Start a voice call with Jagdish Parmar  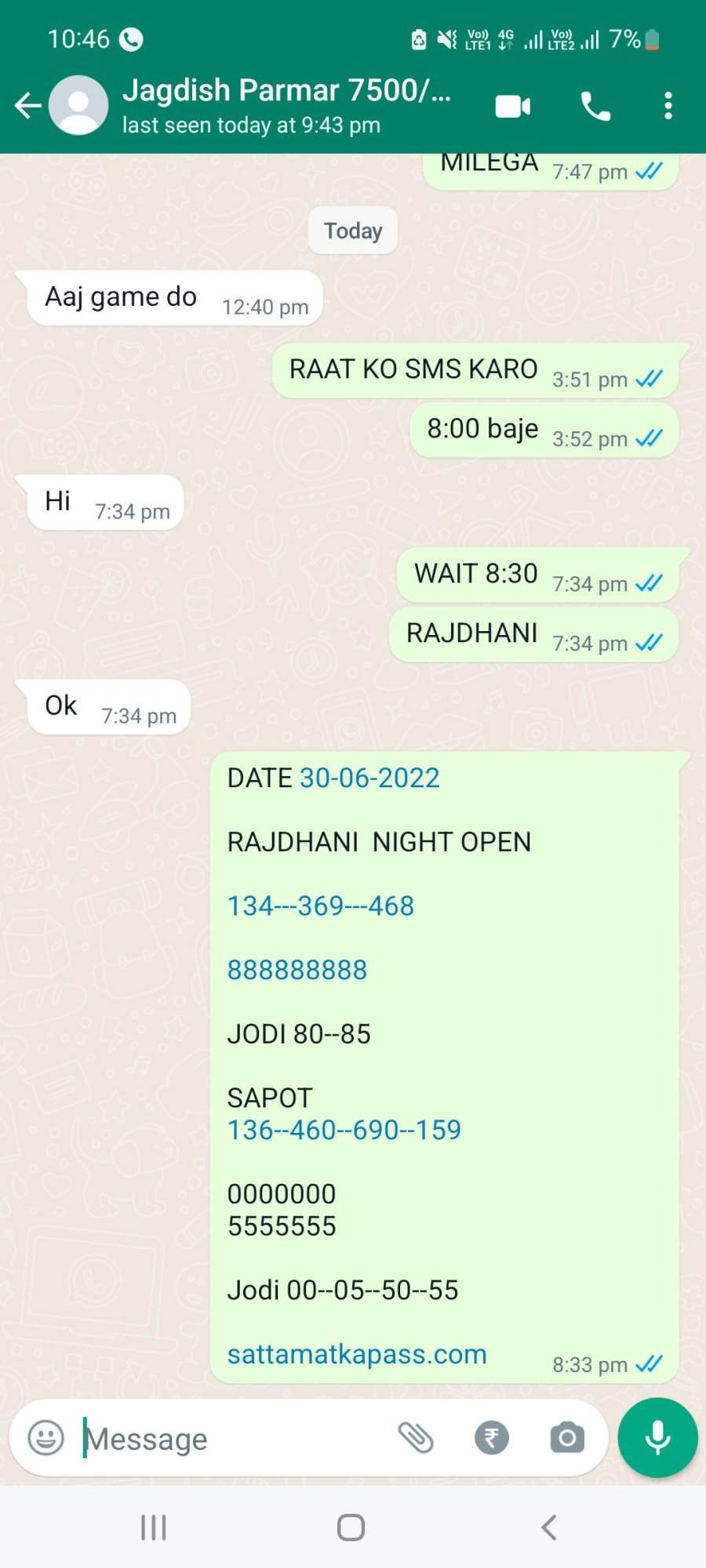595,106
